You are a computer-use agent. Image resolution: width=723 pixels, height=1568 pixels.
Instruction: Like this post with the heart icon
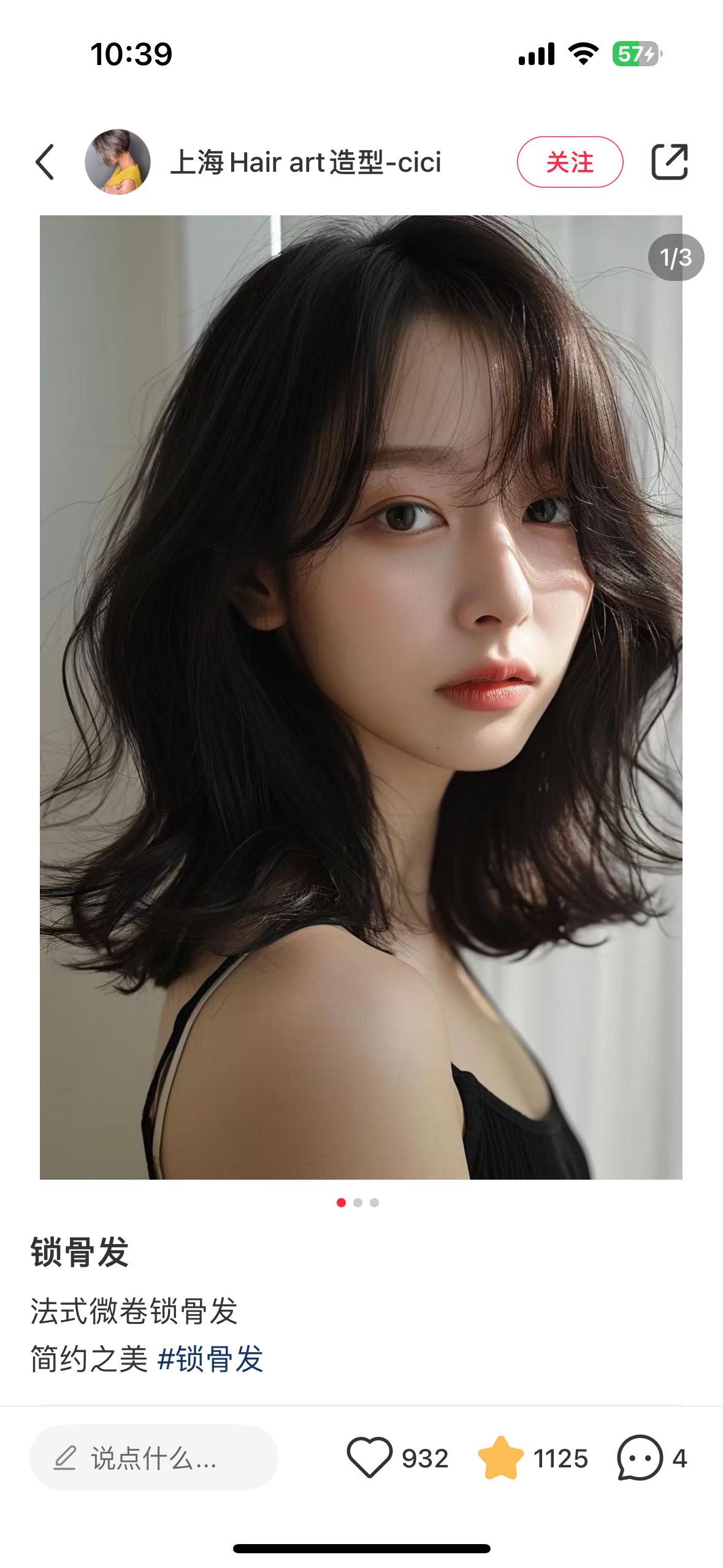point(370,1458)
